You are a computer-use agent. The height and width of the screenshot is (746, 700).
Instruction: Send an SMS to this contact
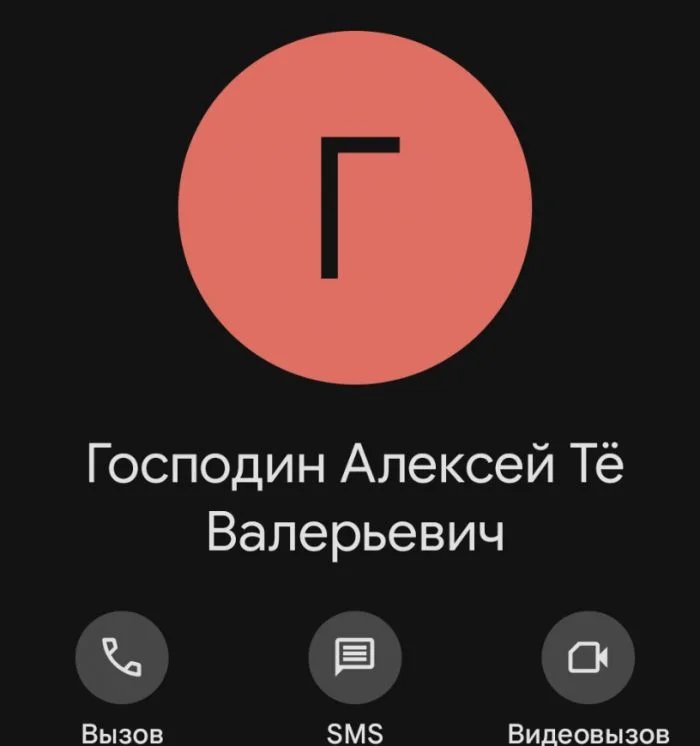355,657
